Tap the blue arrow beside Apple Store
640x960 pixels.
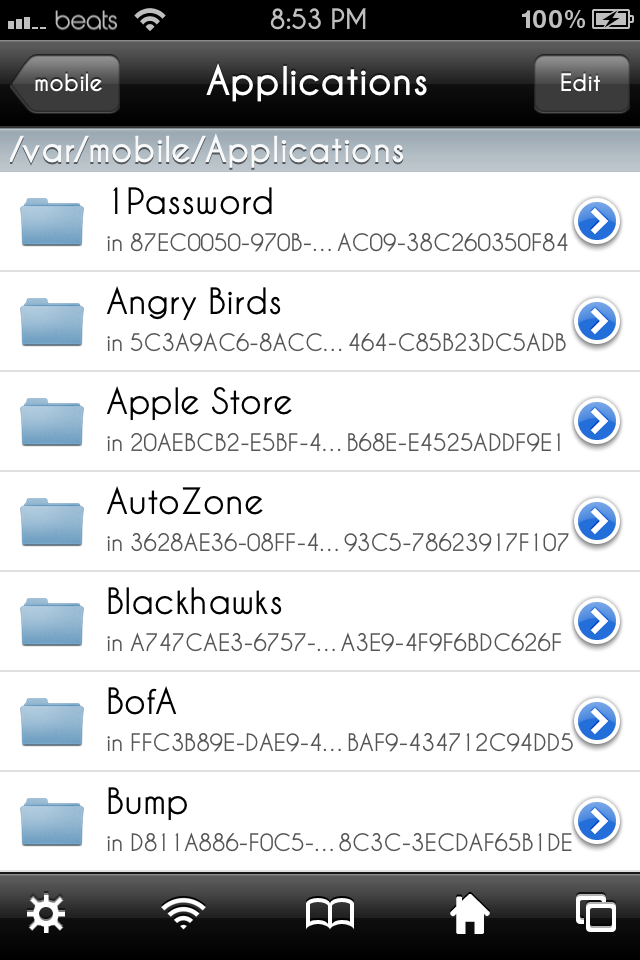click(x=597, y=421)
